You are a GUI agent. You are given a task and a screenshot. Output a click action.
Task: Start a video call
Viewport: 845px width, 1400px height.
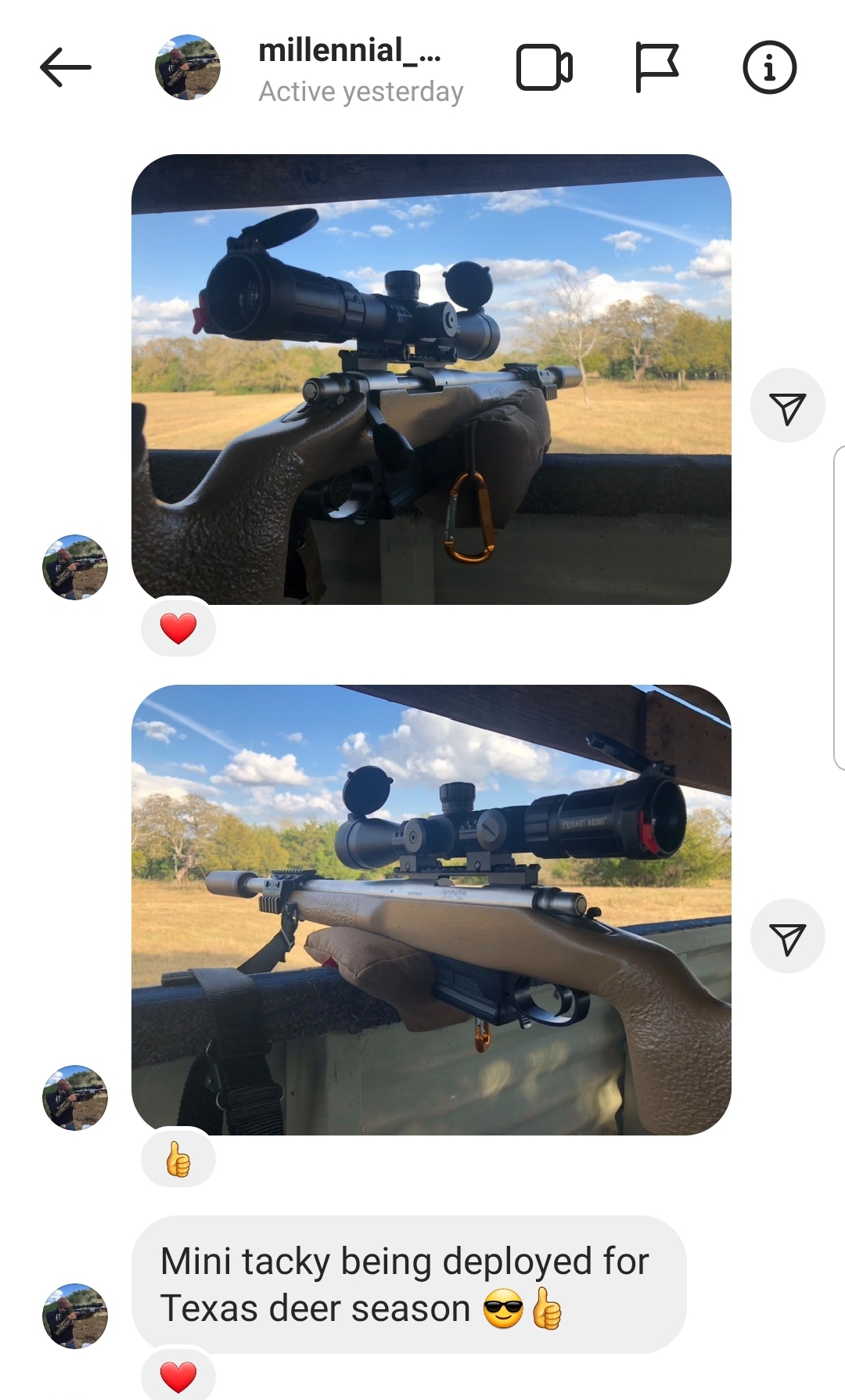(x=545, y=67)
